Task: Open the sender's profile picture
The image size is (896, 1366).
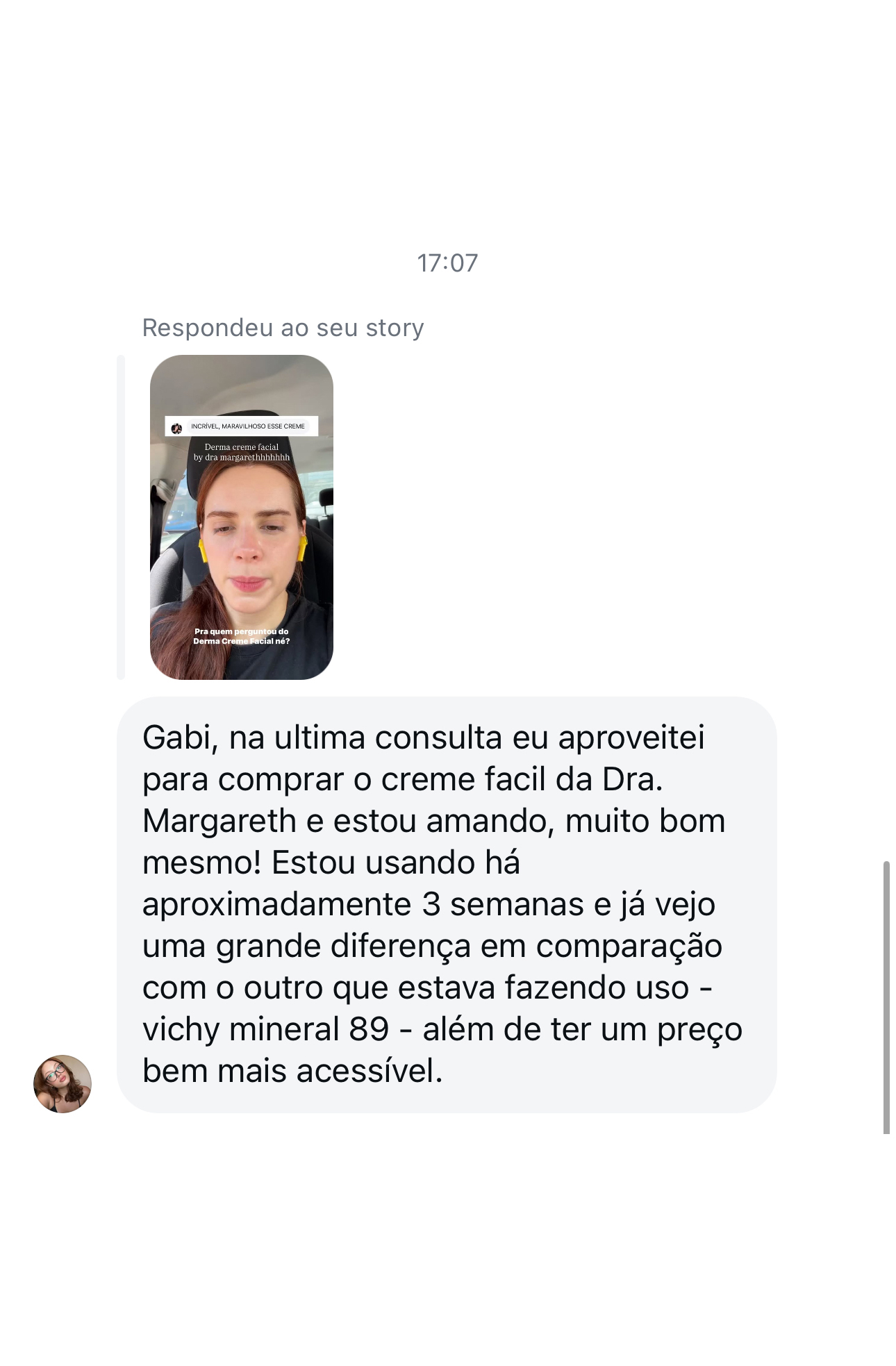Action: pyautogui.click(x=63, y=1083)
